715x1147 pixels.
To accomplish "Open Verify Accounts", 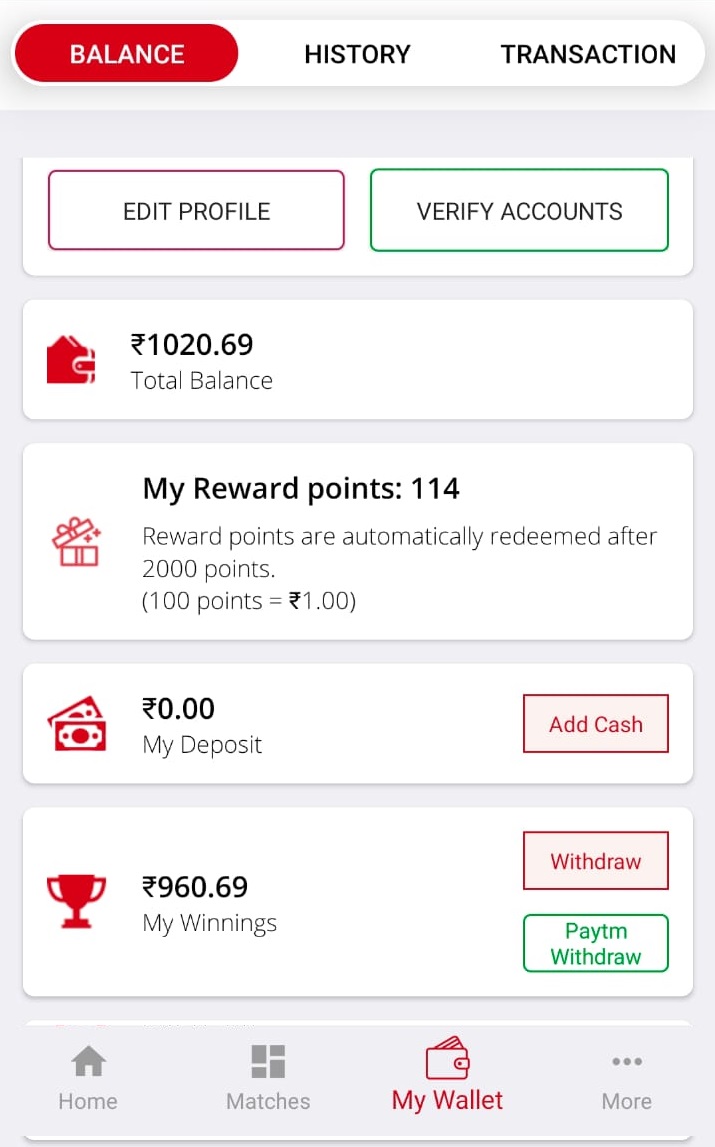I will pyautogui.click(x=519, y=211).
